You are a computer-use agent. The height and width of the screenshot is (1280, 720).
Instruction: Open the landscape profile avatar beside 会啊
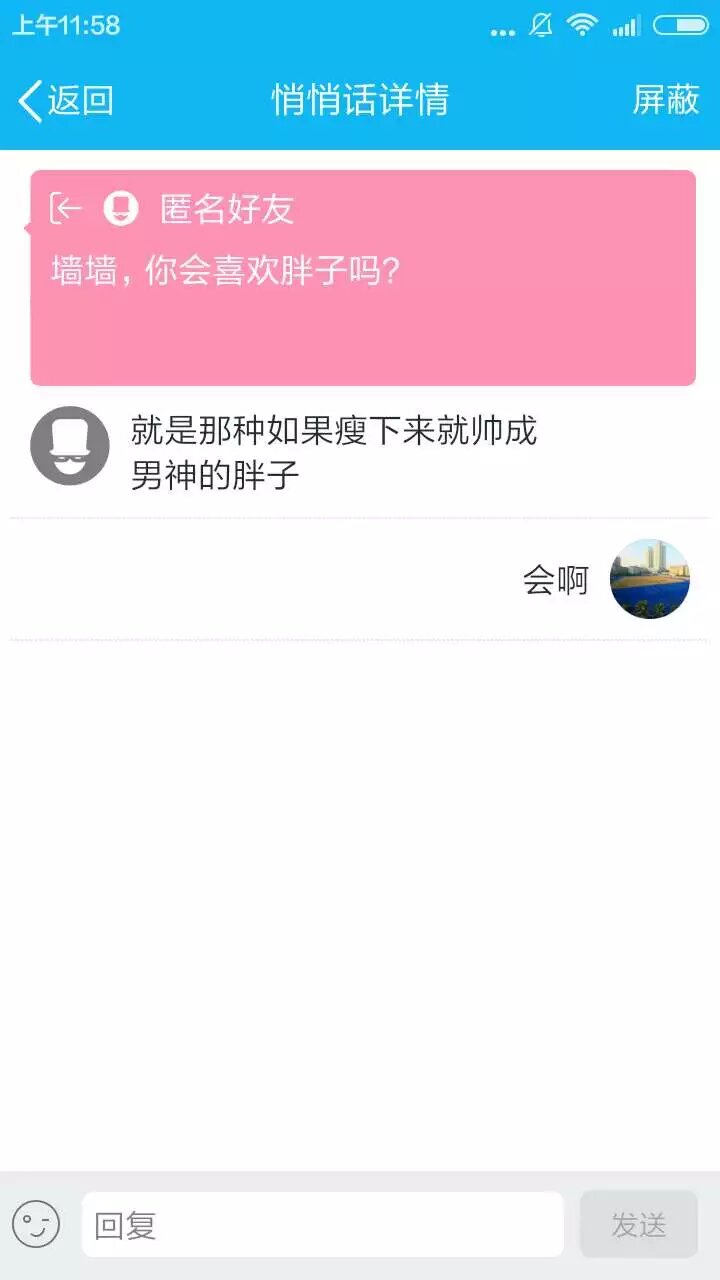(x=650, y=579)
